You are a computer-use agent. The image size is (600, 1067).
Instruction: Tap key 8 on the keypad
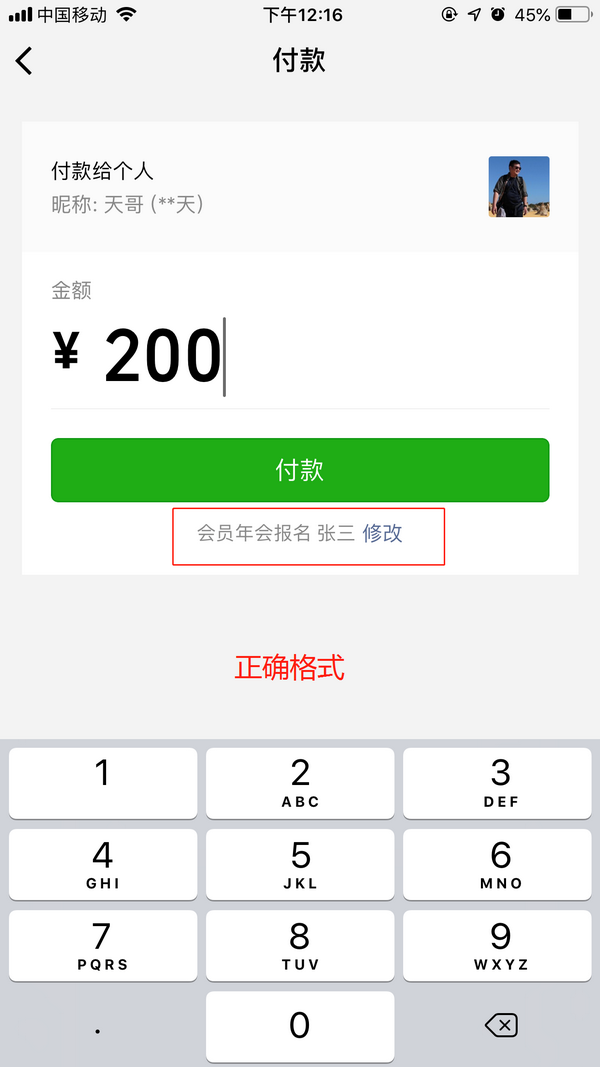coord(300,946)
